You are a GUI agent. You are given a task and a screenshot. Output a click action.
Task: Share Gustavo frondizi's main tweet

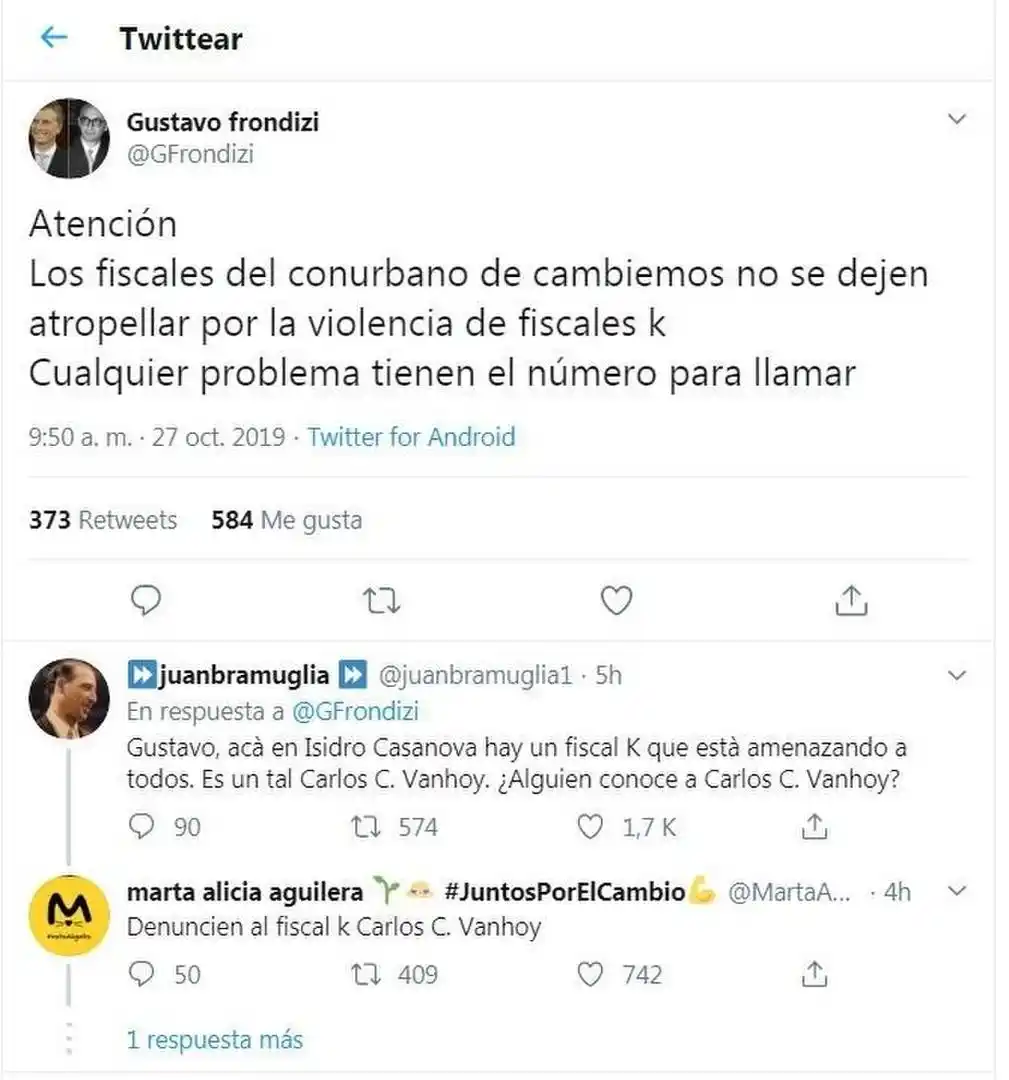click(x=850, y=600)
